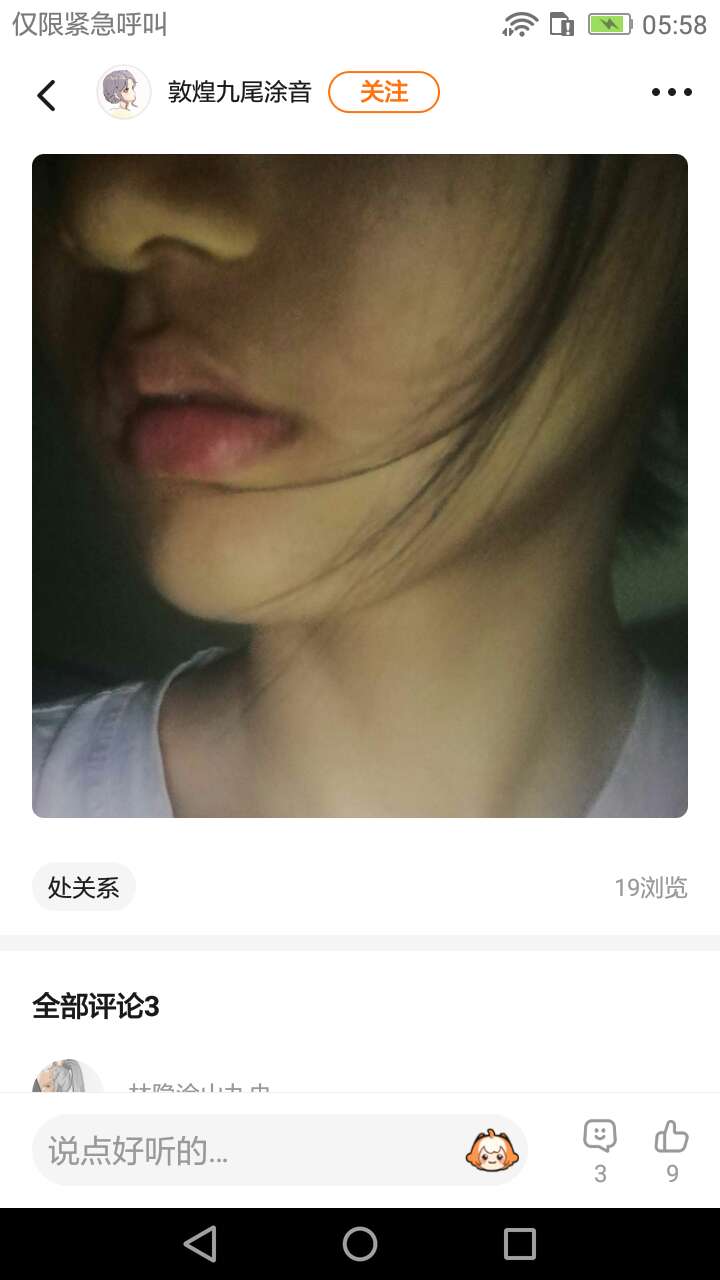Go back using the top-left arrow
This screenshot has height=1280, width=720.
pyautogui.click(x=46, y=94)
